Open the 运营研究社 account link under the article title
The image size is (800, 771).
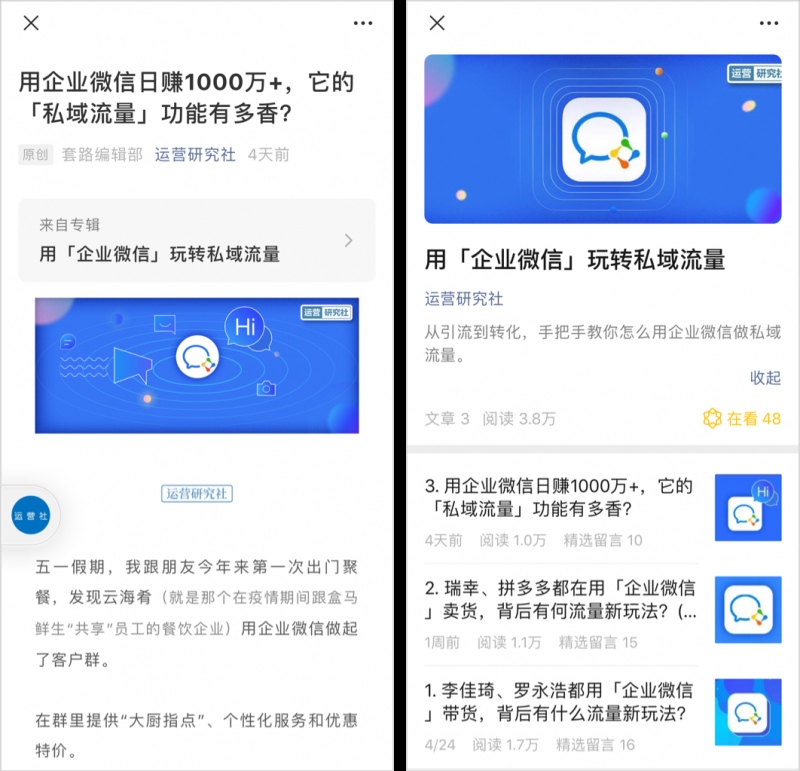[x=195, y=155]
